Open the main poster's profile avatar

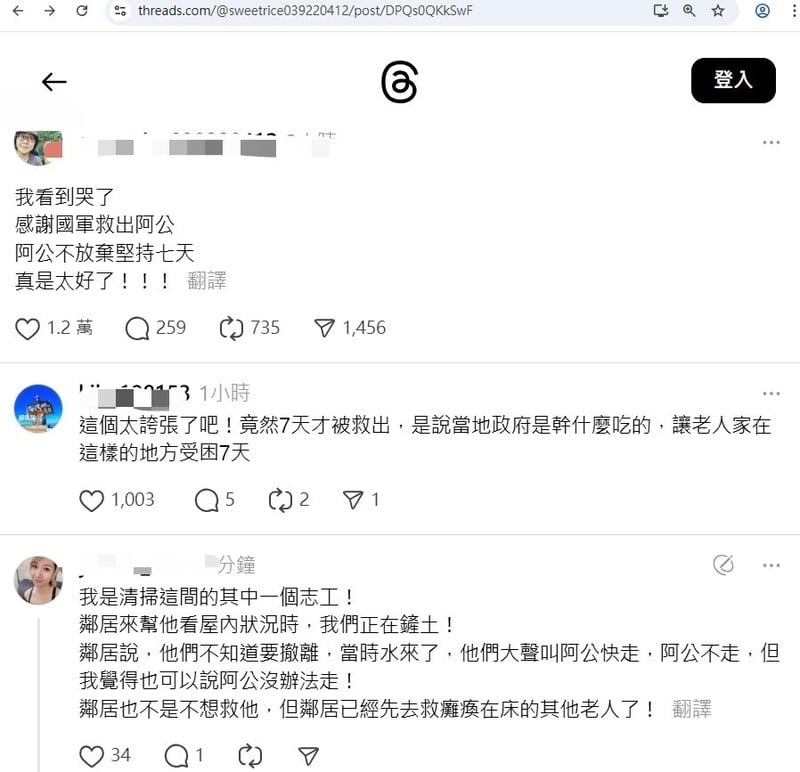click(37, 148)
